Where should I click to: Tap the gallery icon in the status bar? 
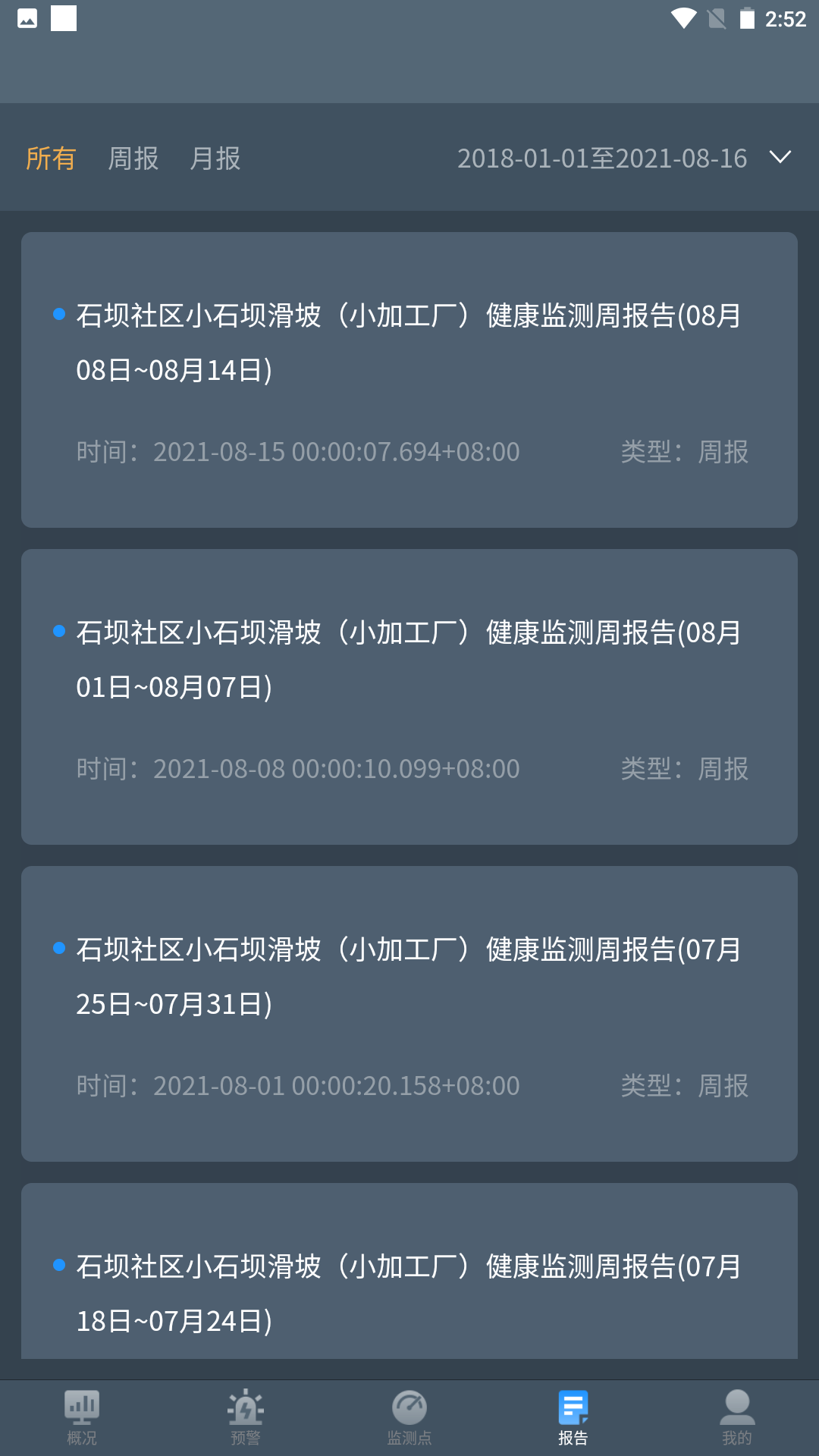click(x=27, y=19)
